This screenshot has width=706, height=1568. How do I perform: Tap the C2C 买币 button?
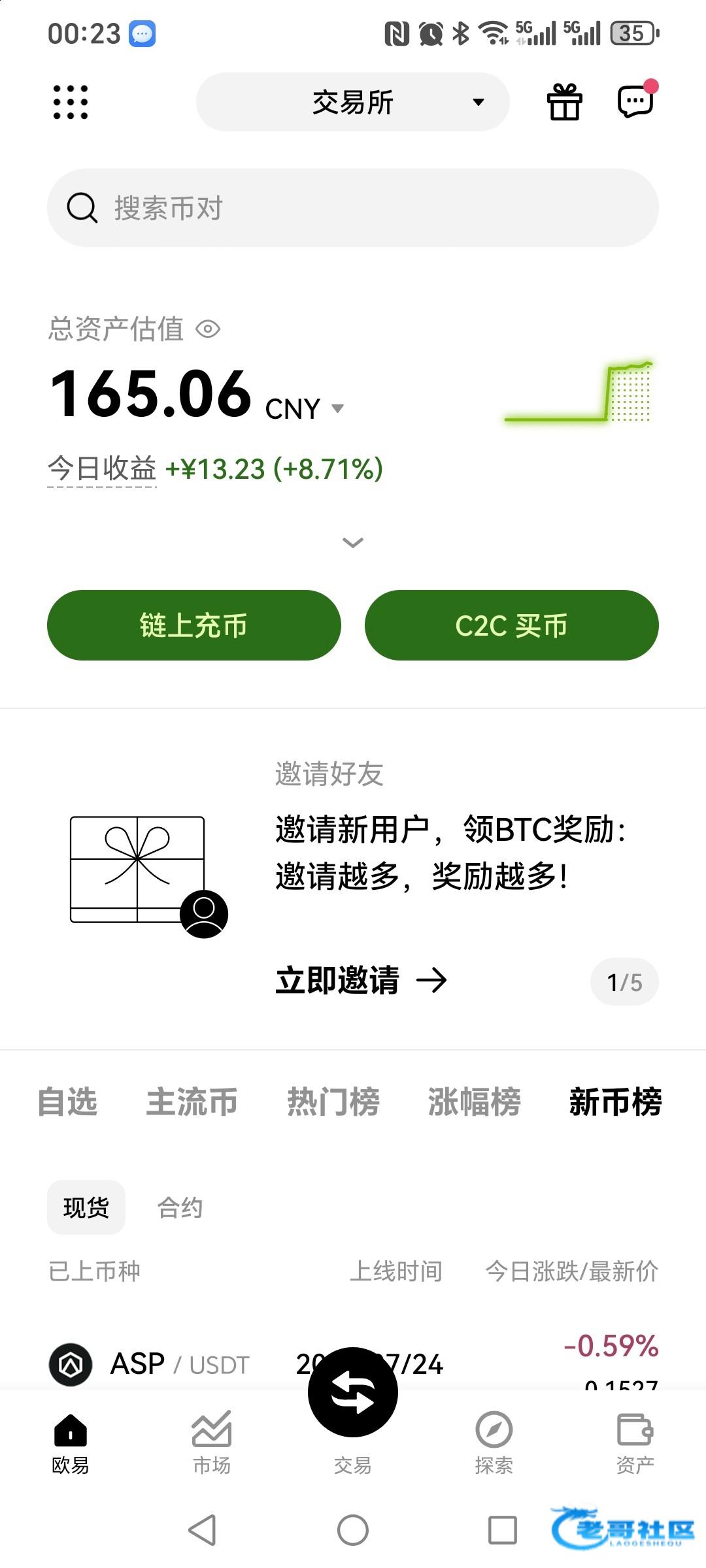coord(511,625)
